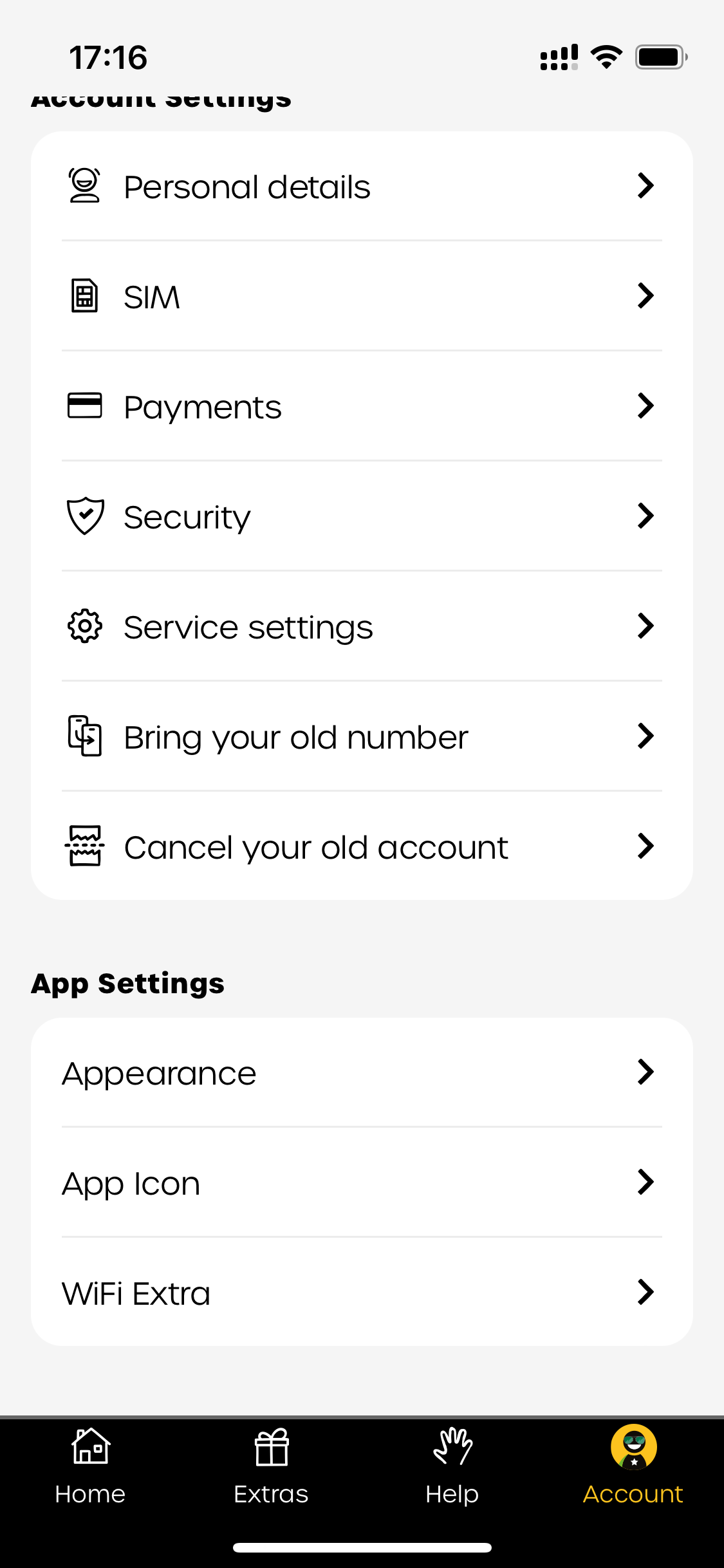Open Appearance settings
Viewport: 724px width, 1568px height.
(362, 1072)
